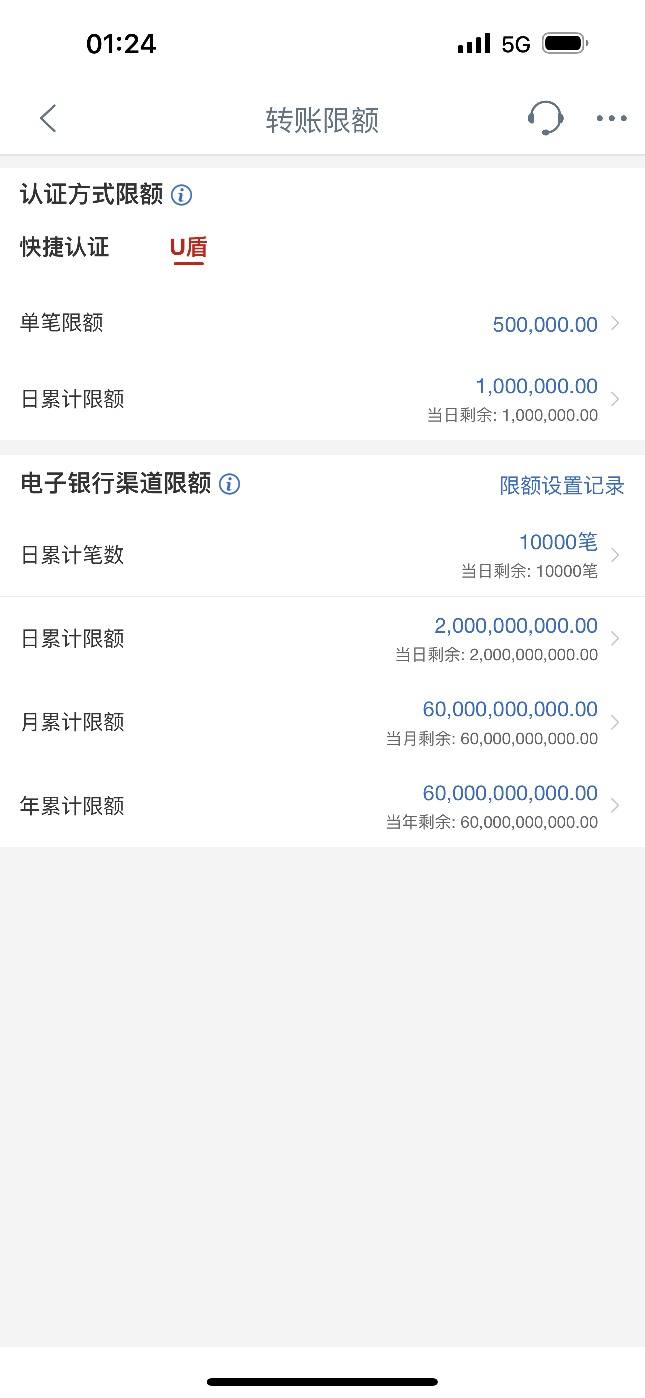The height and width of the screenshot is (1398, 645).
Task: Open 年累计限额 row
Action: pos(322,806)
